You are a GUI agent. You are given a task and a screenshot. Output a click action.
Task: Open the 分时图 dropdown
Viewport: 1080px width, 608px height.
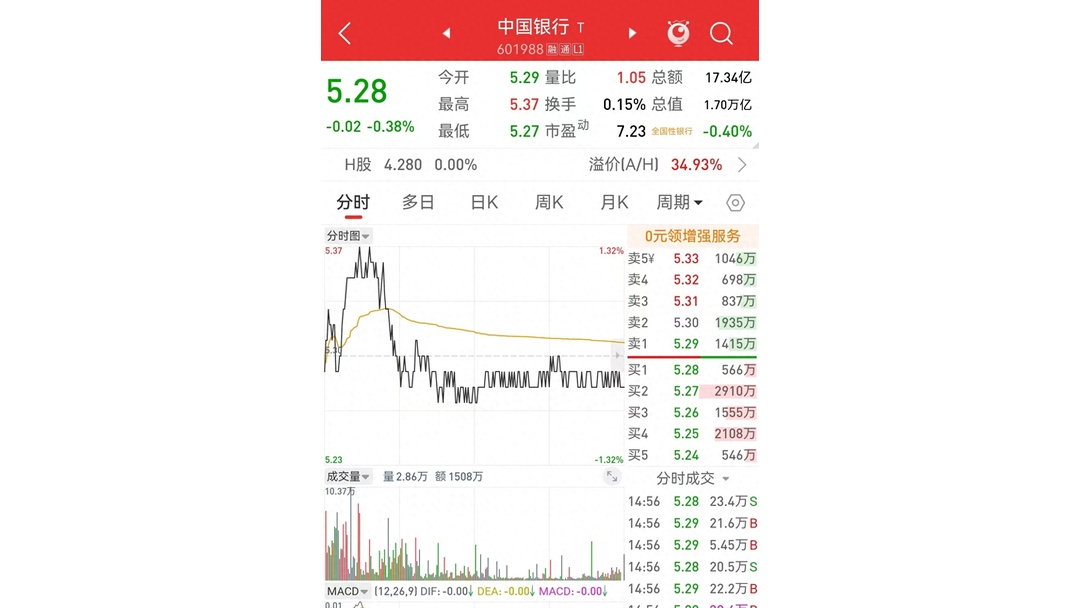(x=348, y=236)
